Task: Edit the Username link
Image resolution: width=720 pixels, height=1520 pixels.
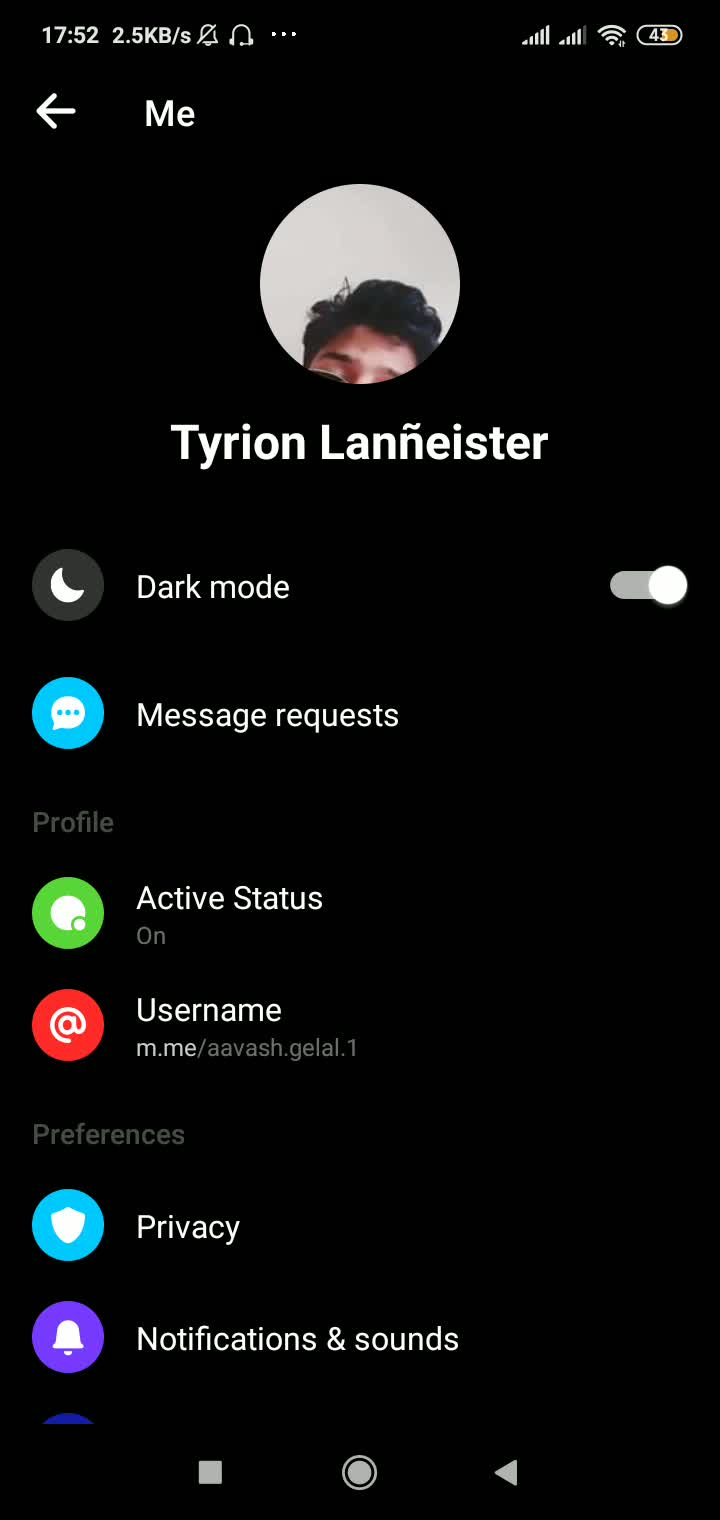Action: point(246,1026)
